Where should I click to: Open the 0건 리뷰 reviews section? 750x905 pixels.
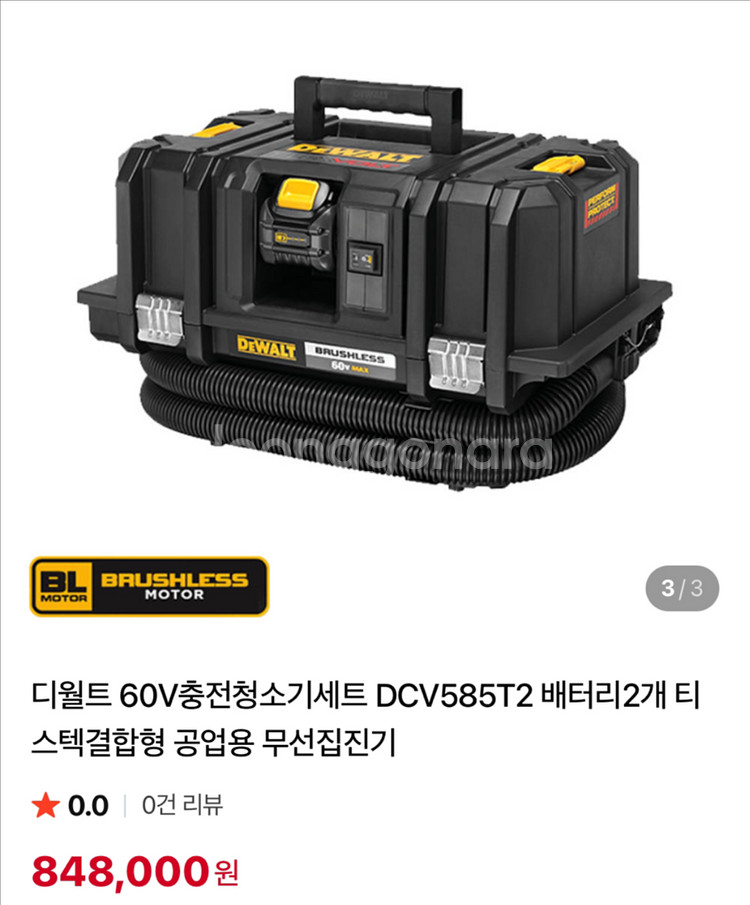(x=182, y=805)
